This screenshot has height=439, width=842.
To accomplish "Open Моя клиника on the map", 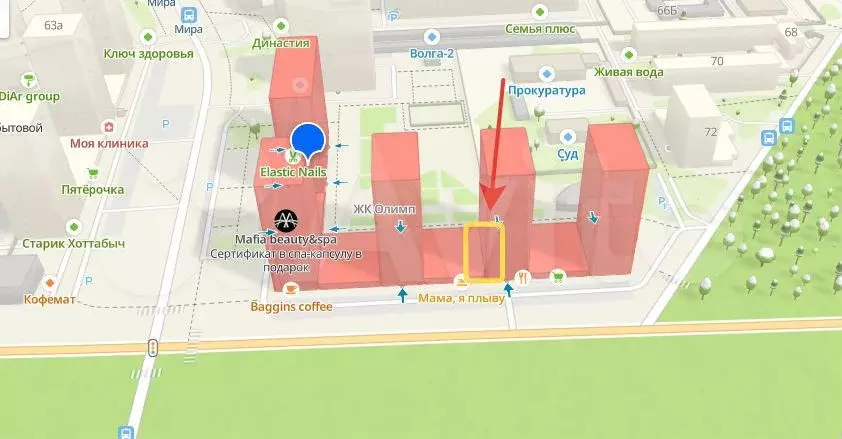I will pos(108,126).
